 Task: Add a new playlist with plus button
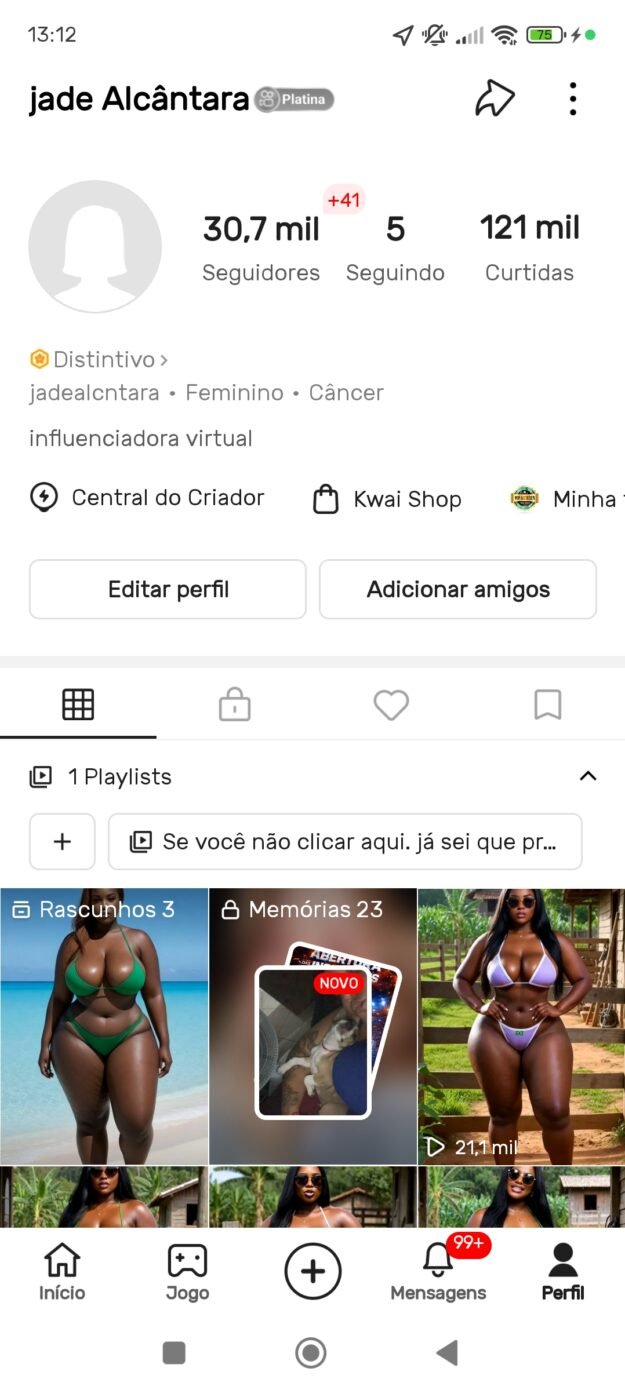click(62, 842)
